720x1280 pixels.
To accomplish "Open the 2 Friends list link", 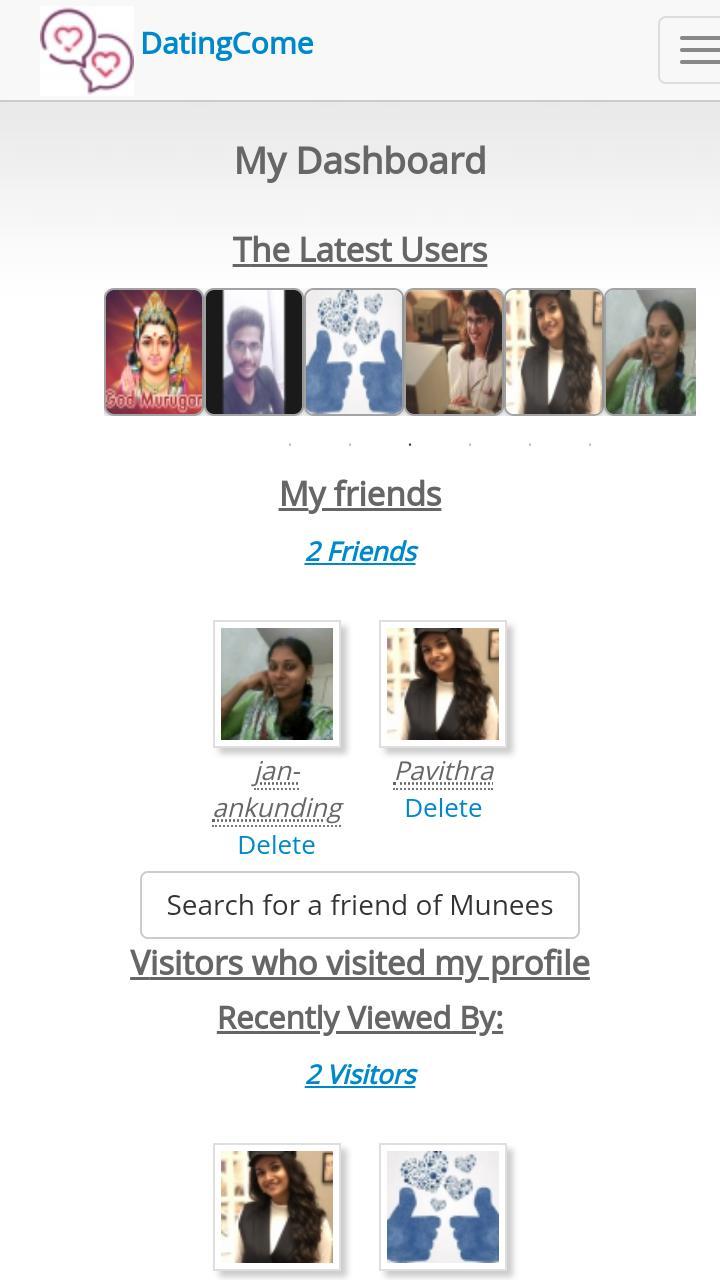I will click(360, 551).
